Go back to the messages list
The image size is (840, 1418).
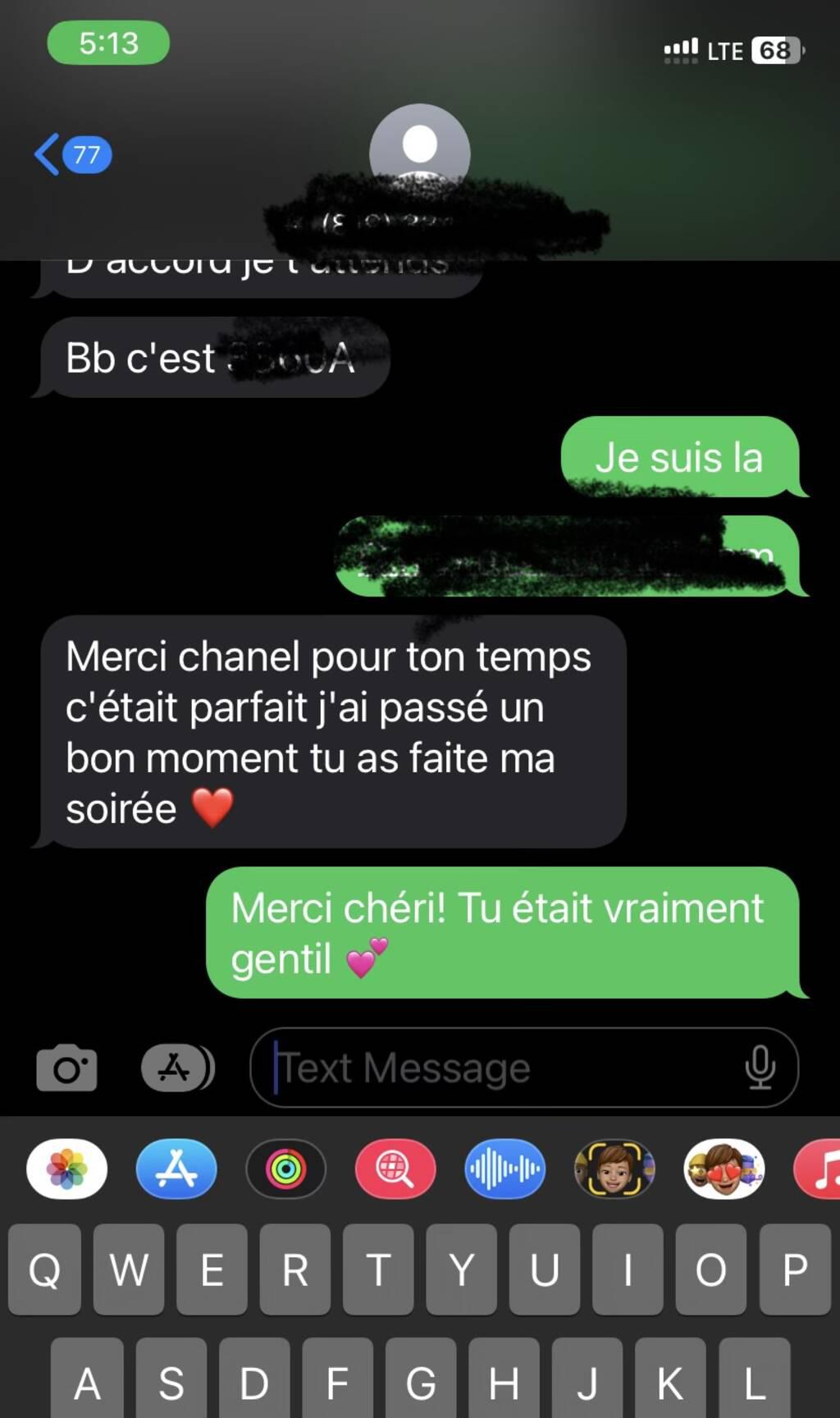[72, 154]
